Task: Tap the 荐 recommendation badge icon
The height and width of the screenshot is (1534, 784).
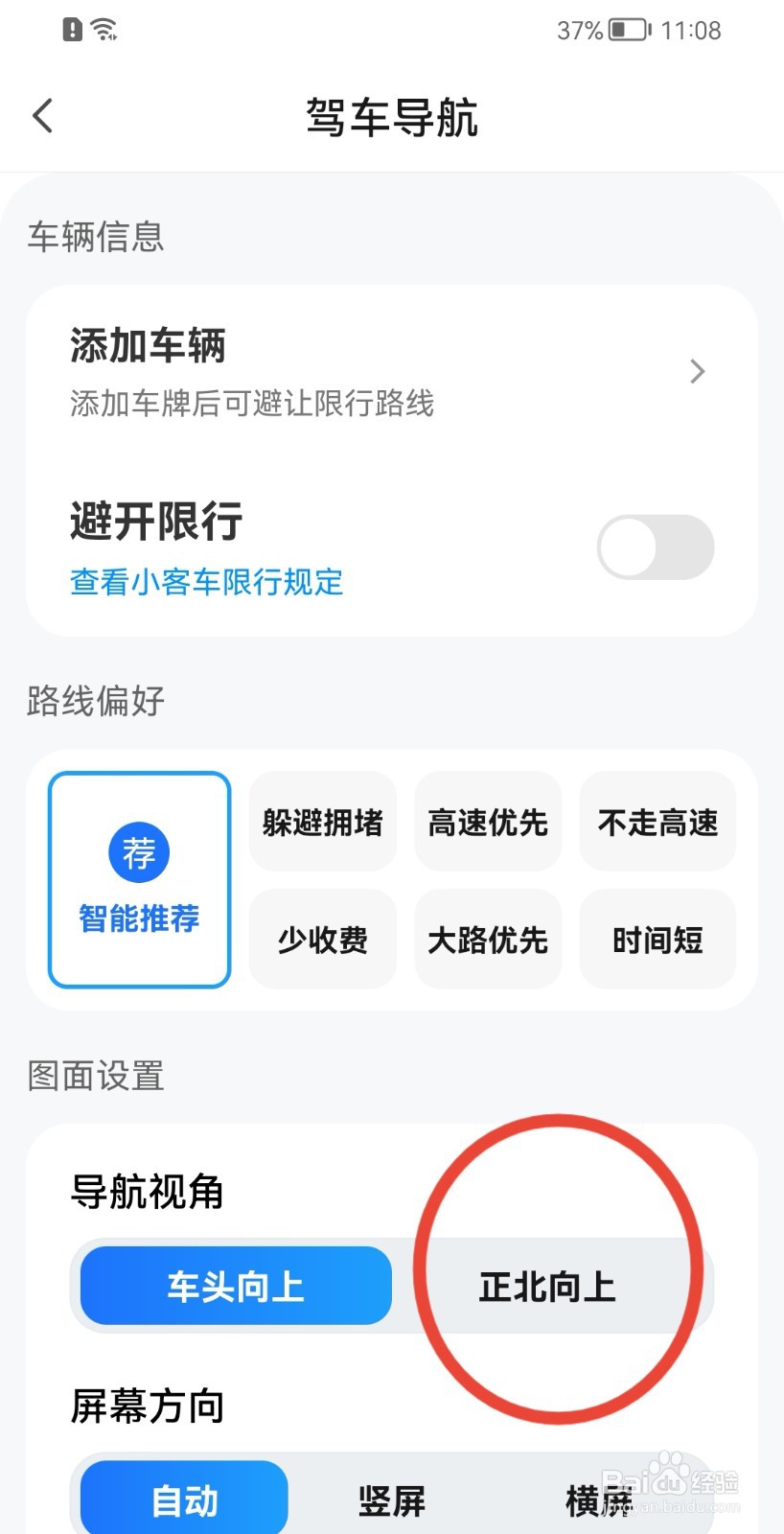Action: point(138,851)
